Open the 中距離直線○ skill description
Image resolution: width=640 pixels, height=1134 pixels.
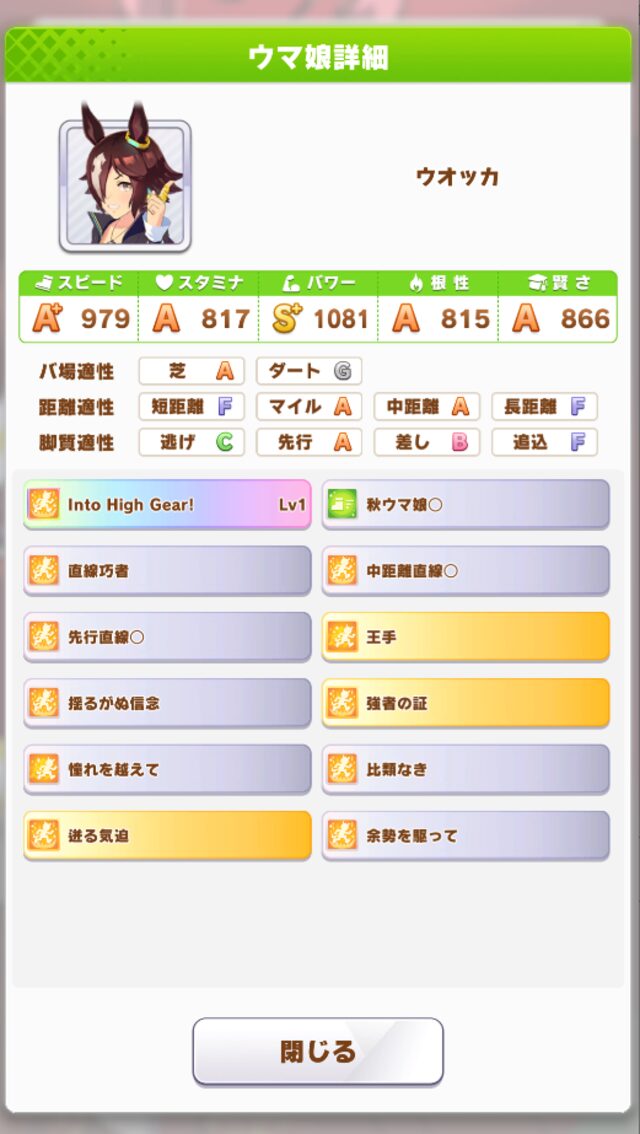point(465,571)
